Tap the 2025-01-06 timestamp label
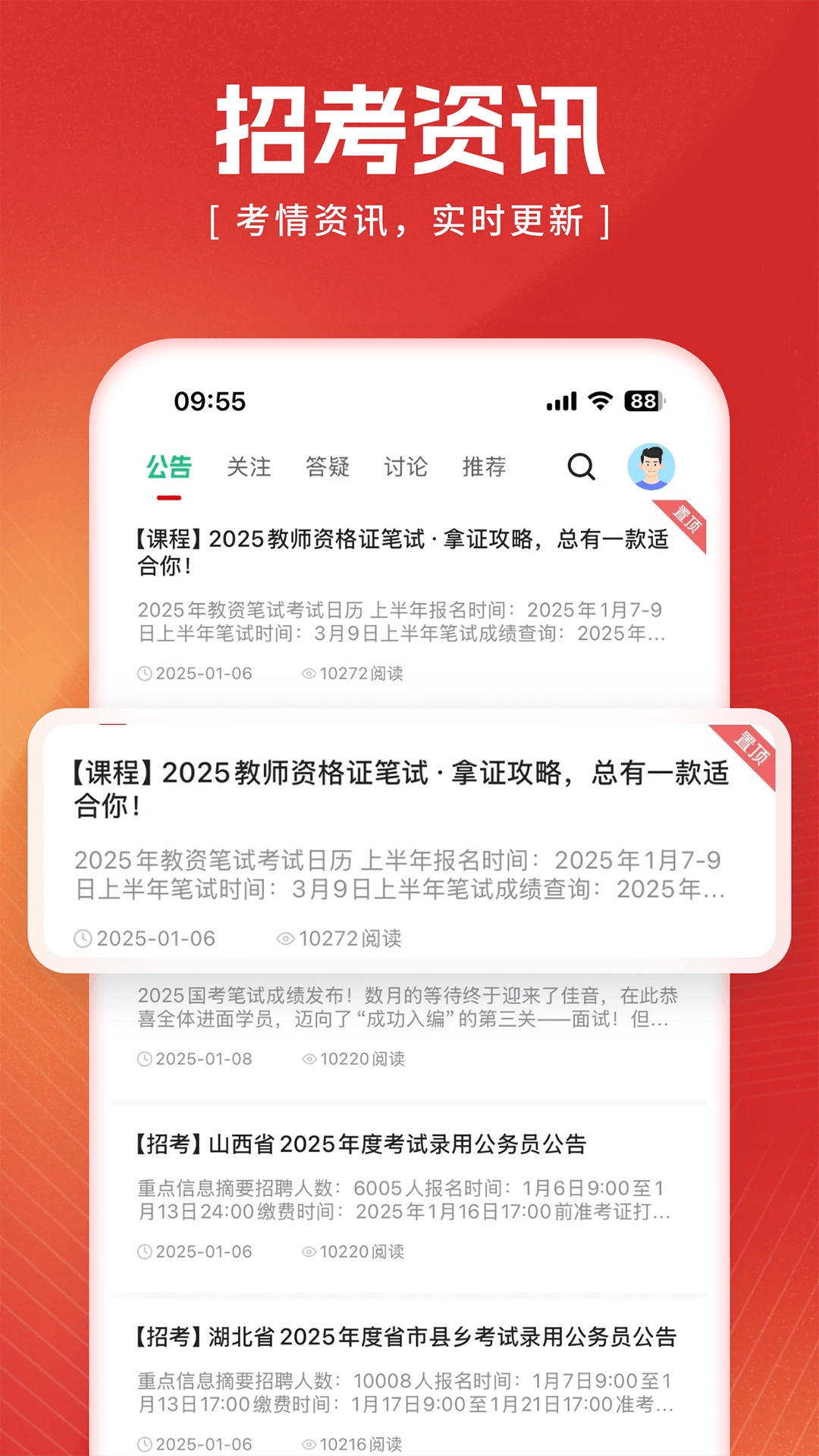The image size is (819, 1456). (x=155, y=939)
